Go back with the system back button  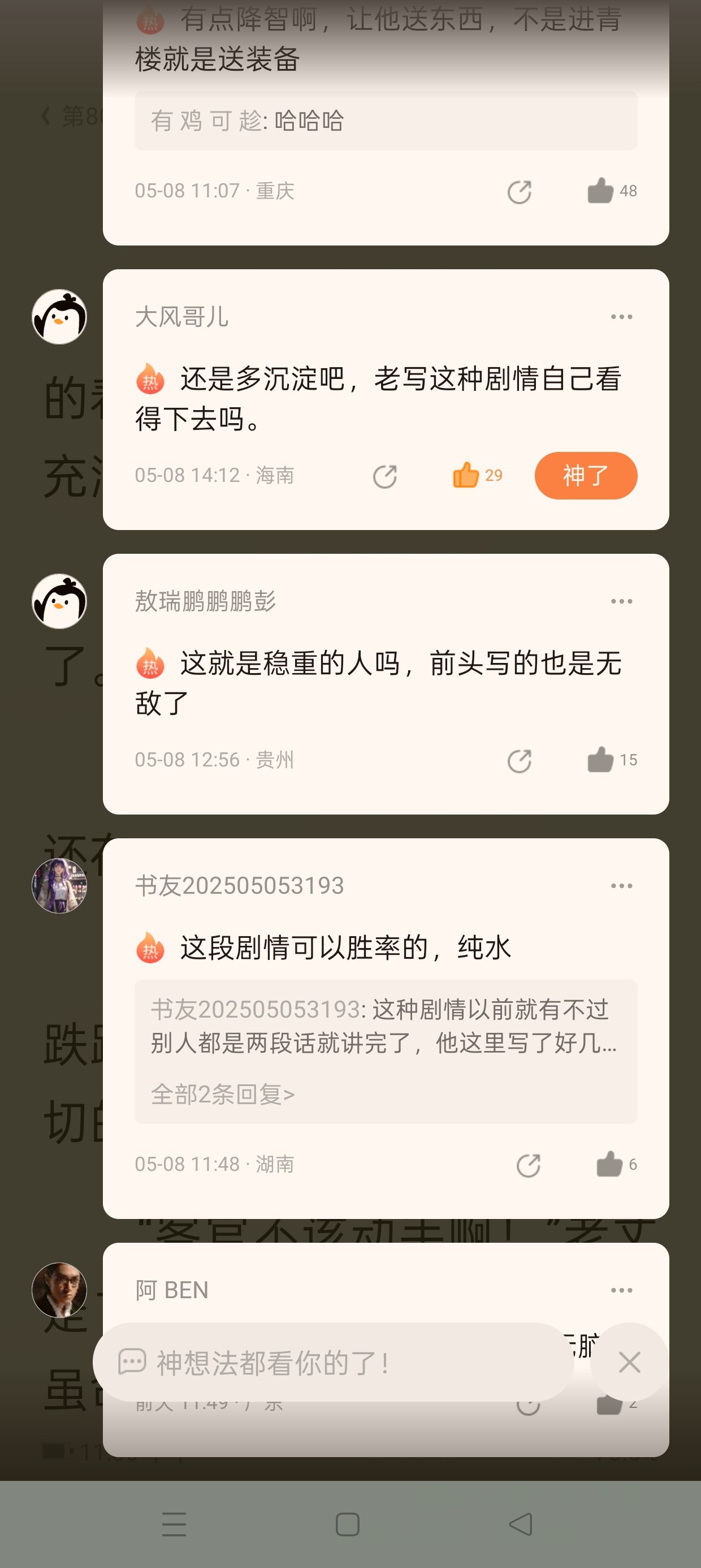pos(521,1524)
